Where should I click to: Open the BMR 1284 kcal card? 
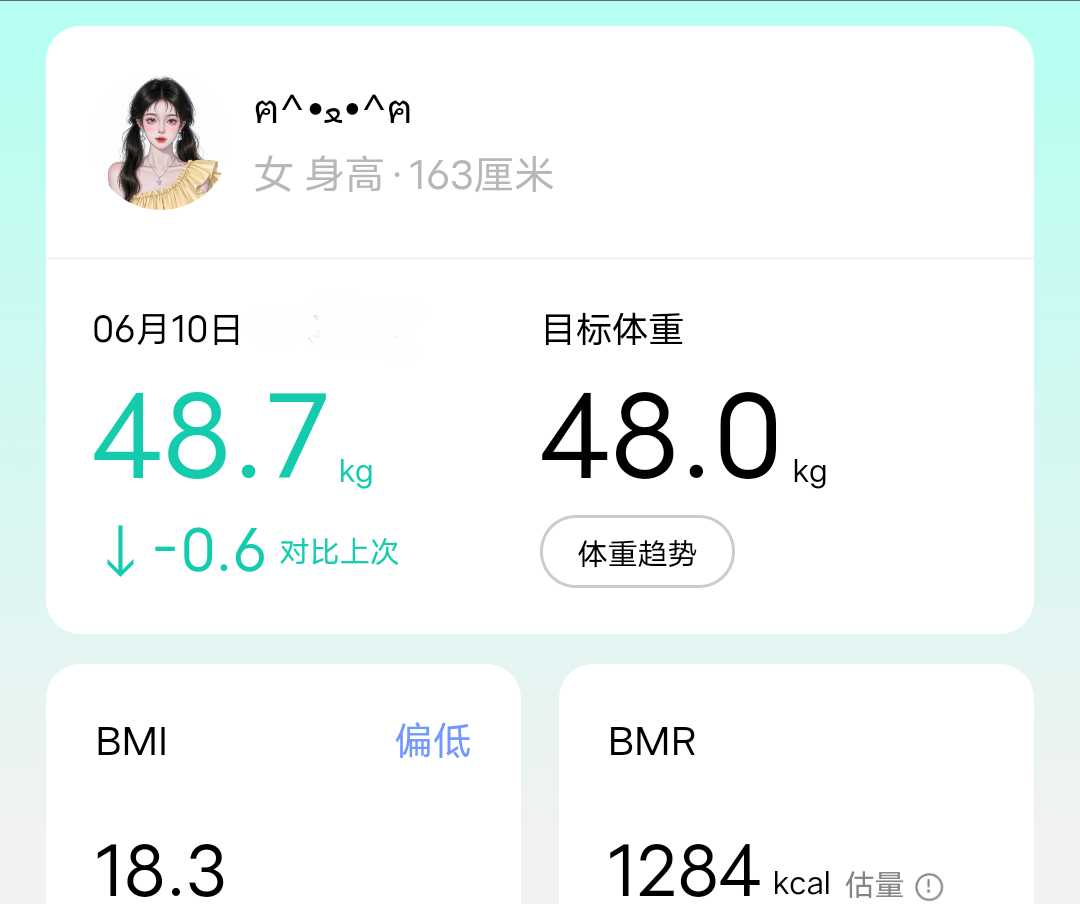pos(795,790)
